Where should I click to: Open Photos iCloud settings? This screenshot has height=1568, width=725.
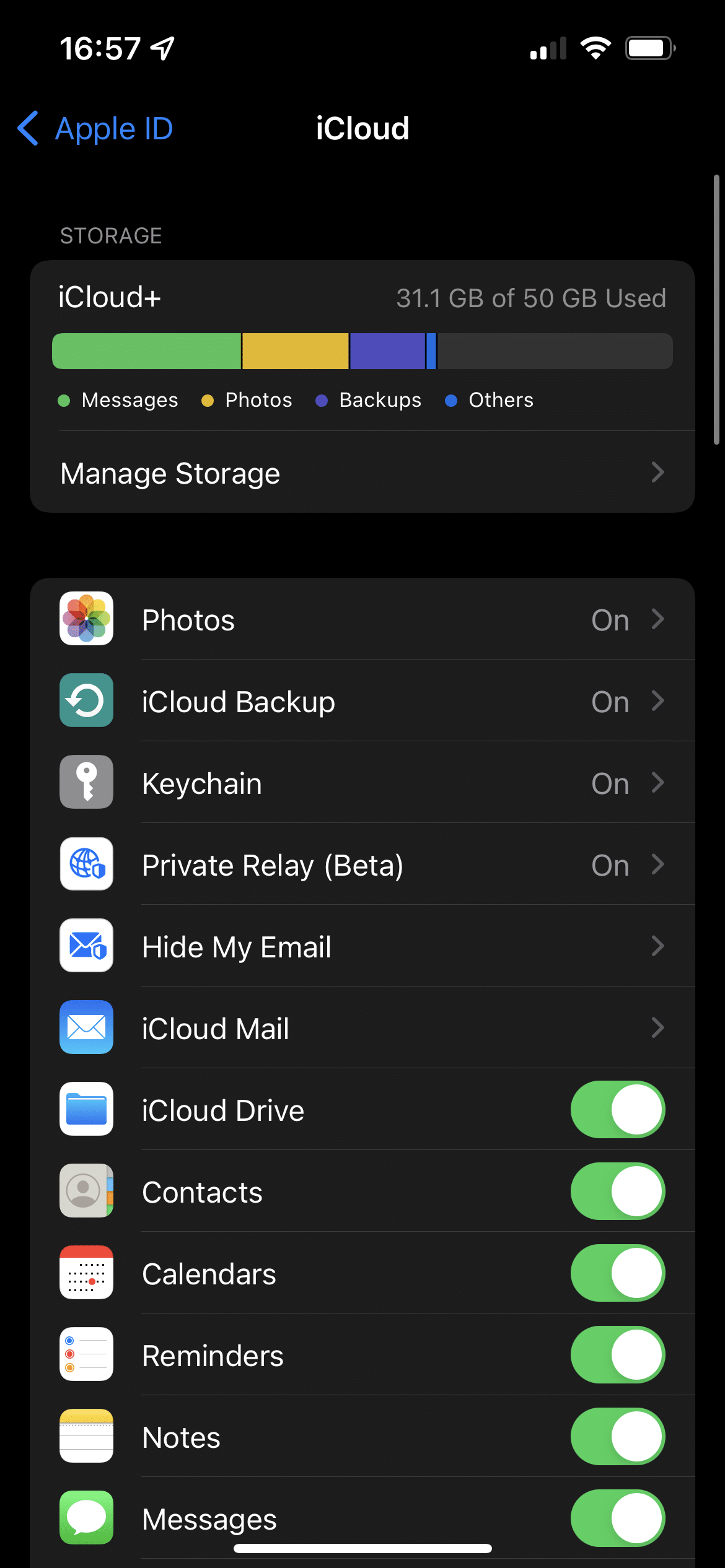coord(362,619)
